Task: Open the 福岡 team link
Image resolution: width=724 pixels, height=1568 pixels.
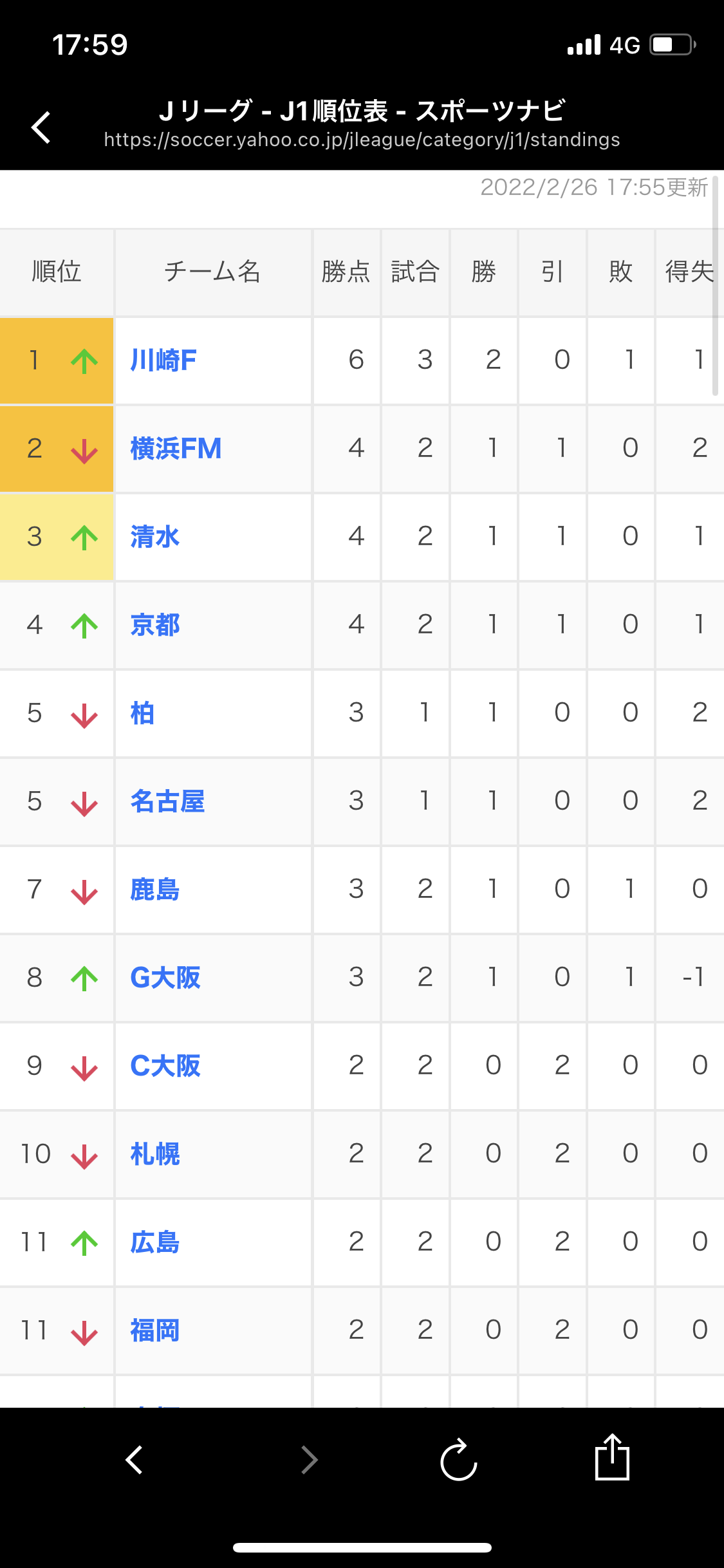Action: tap(154, 1330)
